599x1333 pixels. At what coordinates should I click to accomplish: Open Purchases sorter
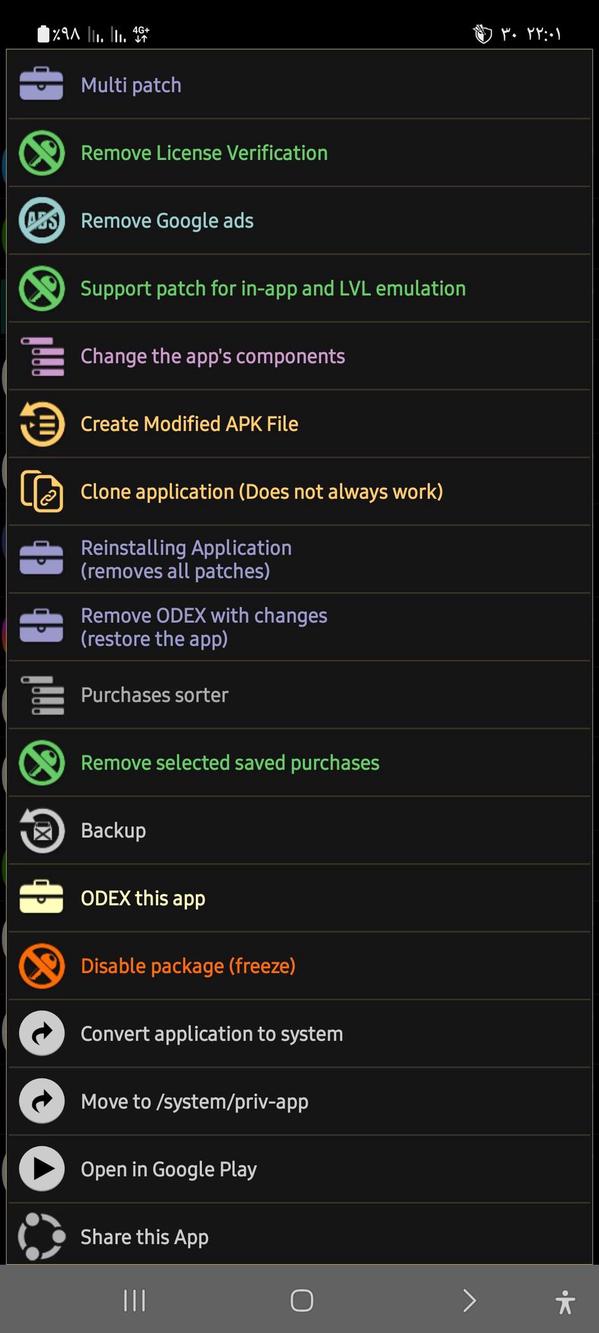click(299, 695)
